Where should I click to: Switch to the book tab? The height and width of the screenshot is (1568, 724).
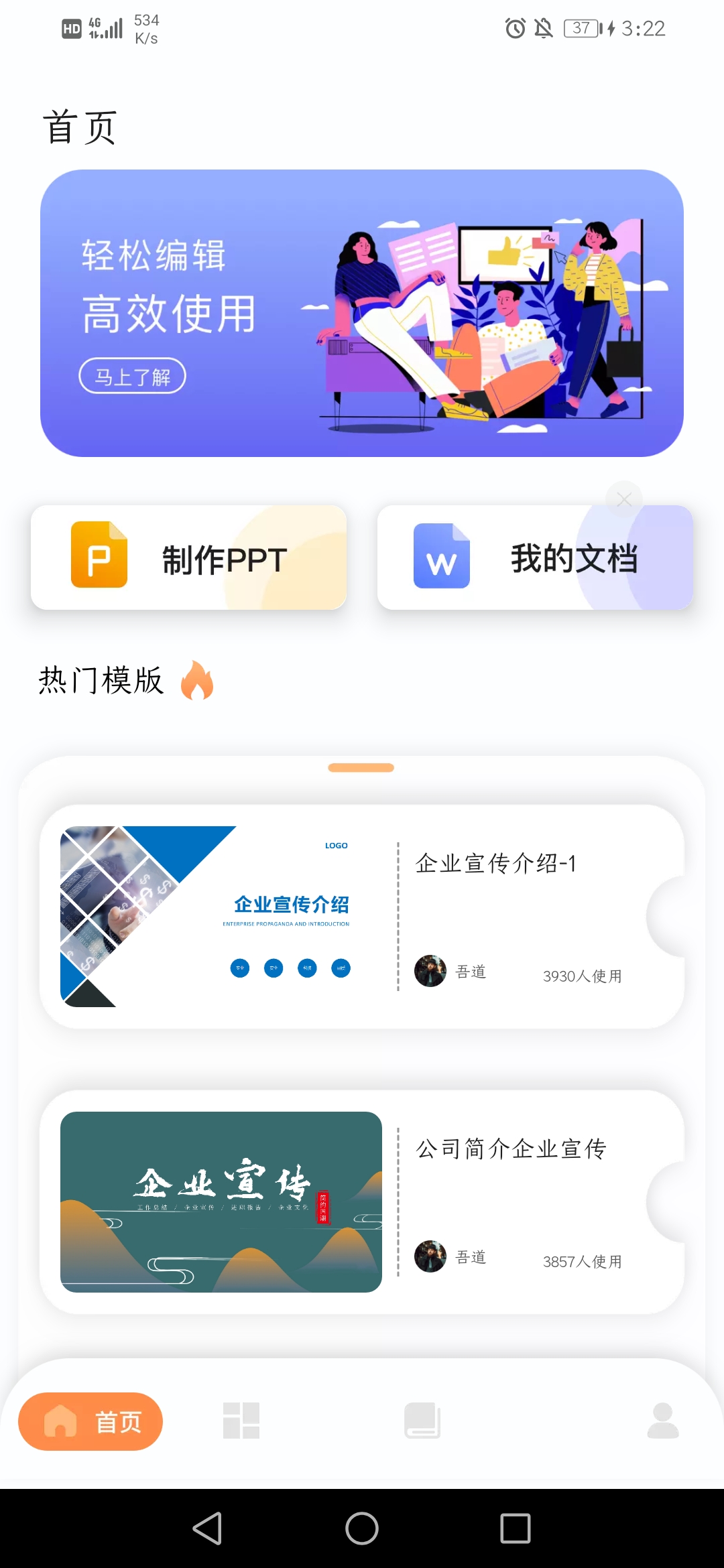[x=422, y=1421]
